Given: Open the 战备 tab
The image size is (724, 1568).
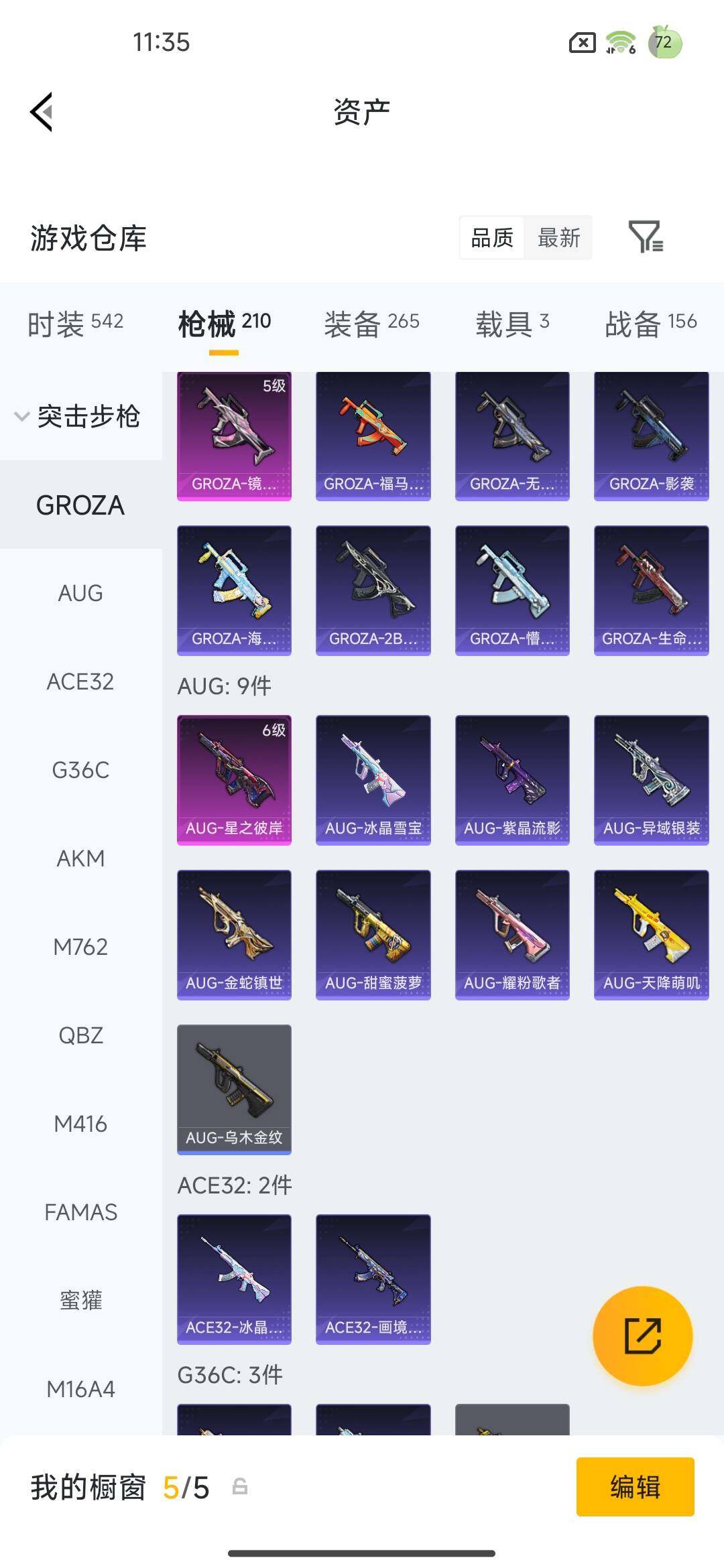Looking at the screenshot, I should tap(650, 324).
